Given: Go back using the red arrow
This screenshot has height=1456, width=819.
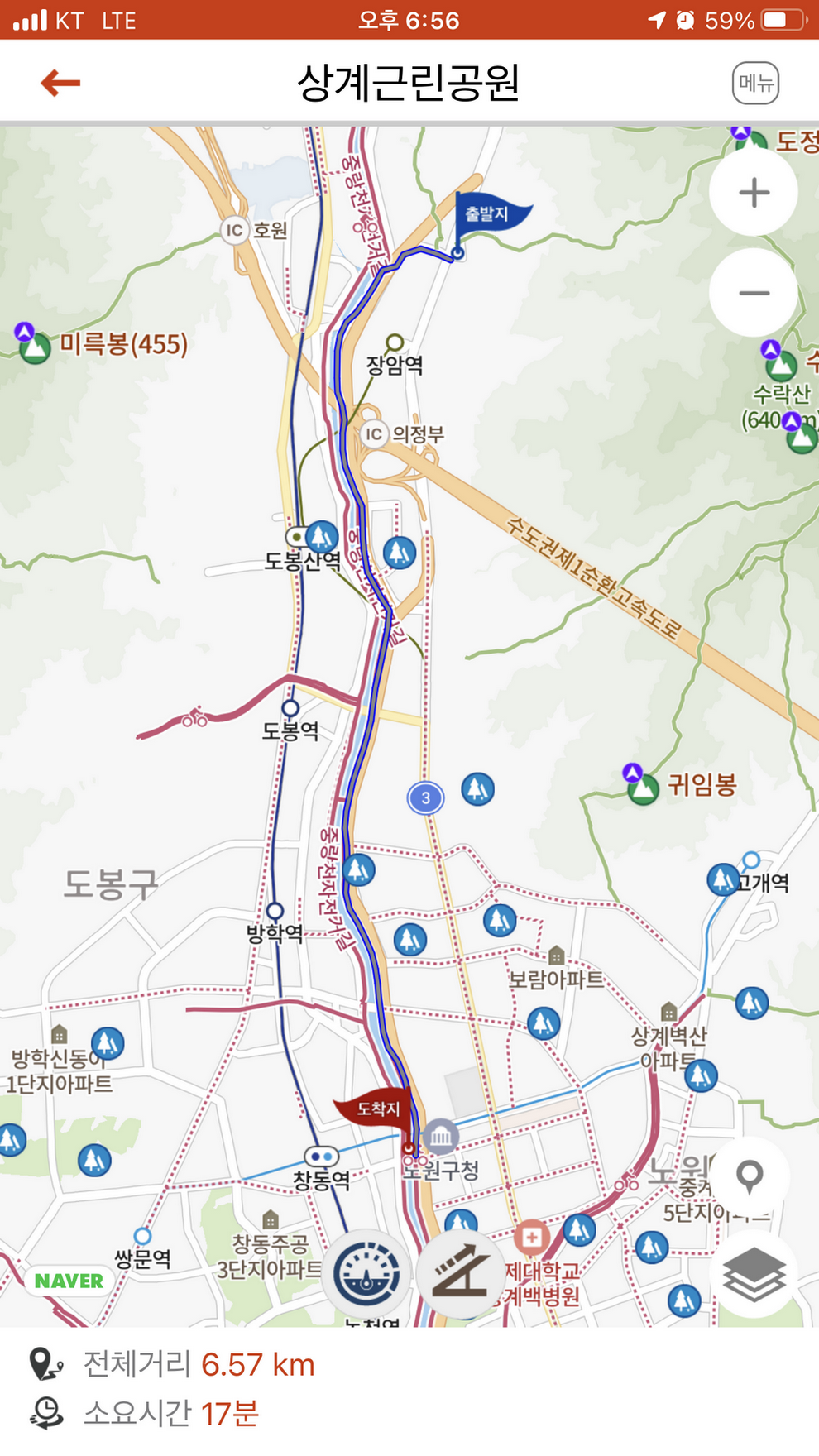Looking at the screenshot, I should [x=60, y=83].
